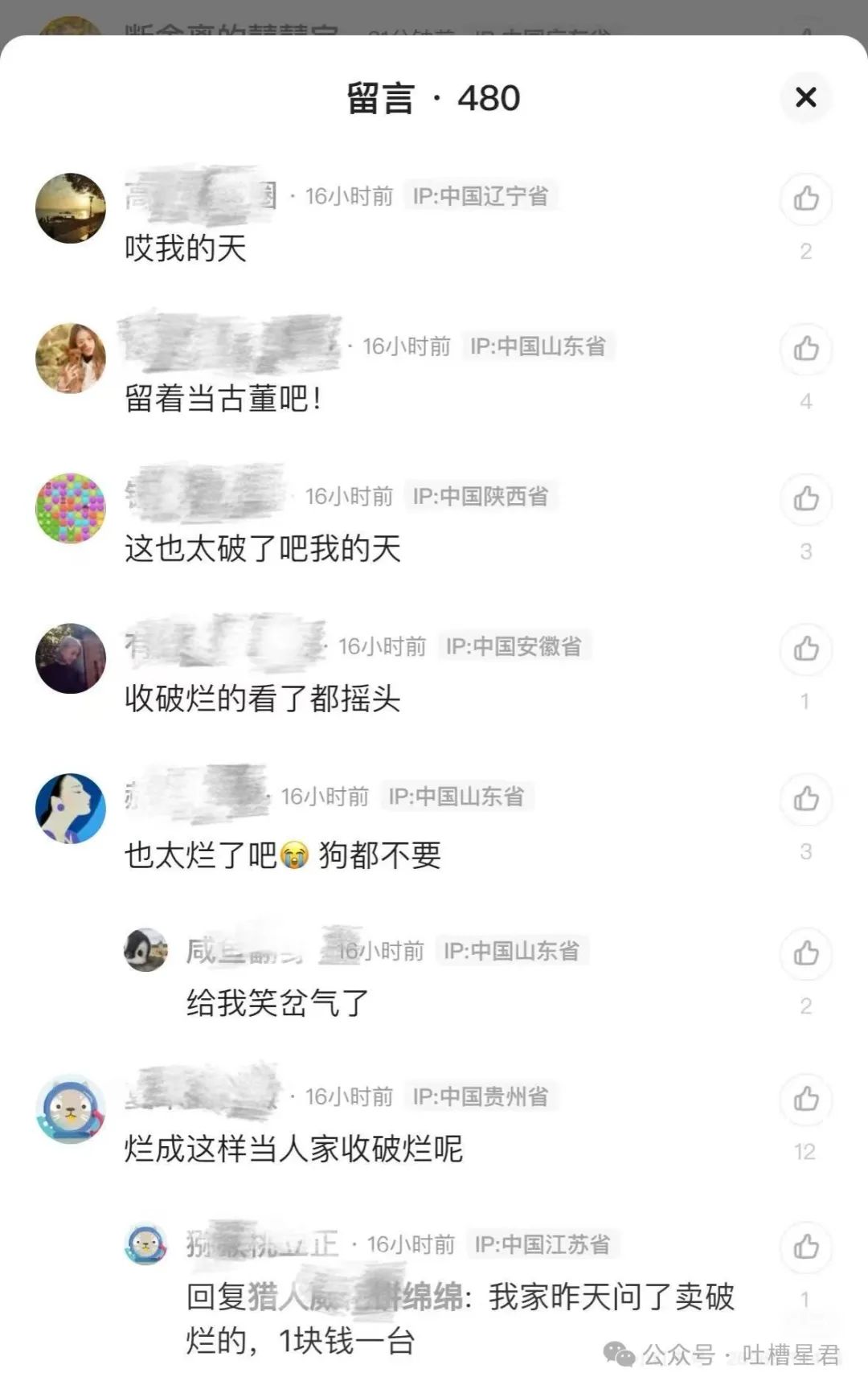Like the comment 也太烂了吧 狗都不要
This screenshot has height=1389, width=868.
click(x=806, y=799)
